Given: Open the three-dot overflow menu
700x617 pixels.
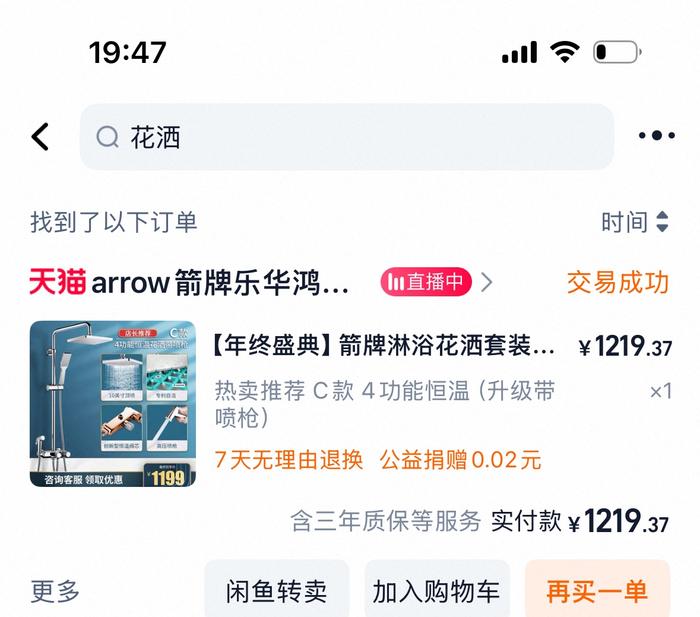Looking at the screenshot, I should pyautogui.click(x=656, y=137).
